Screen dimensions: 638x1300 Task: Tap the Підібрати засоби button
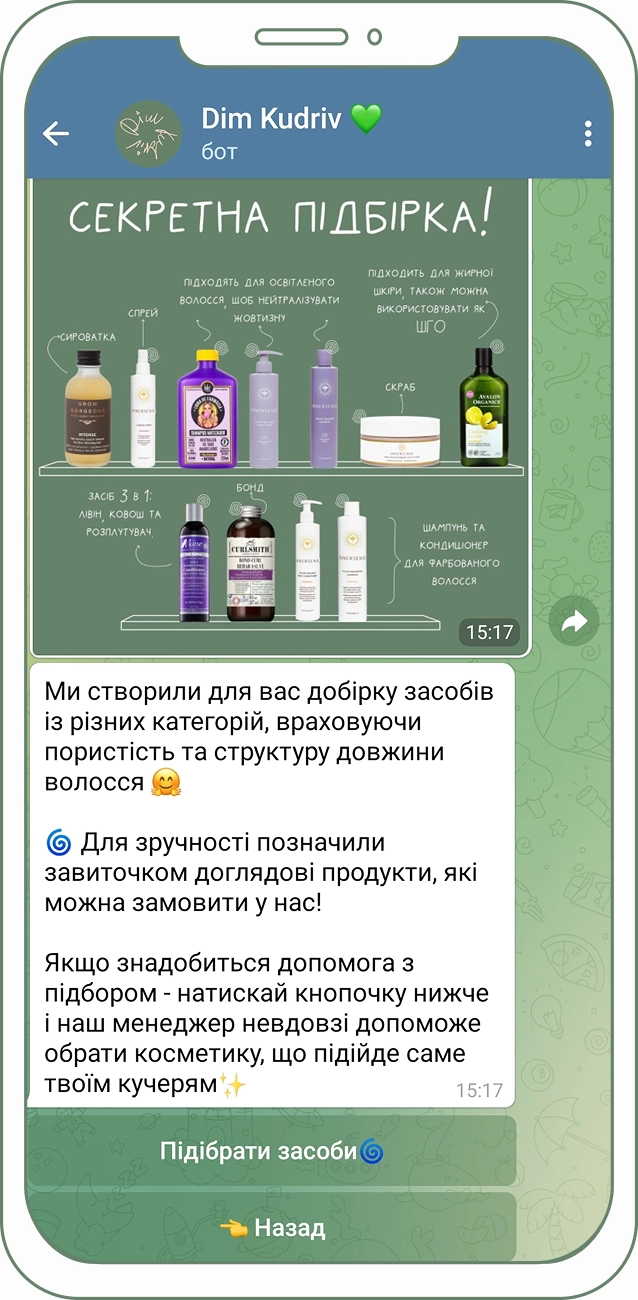click(x=272, y=1151)
